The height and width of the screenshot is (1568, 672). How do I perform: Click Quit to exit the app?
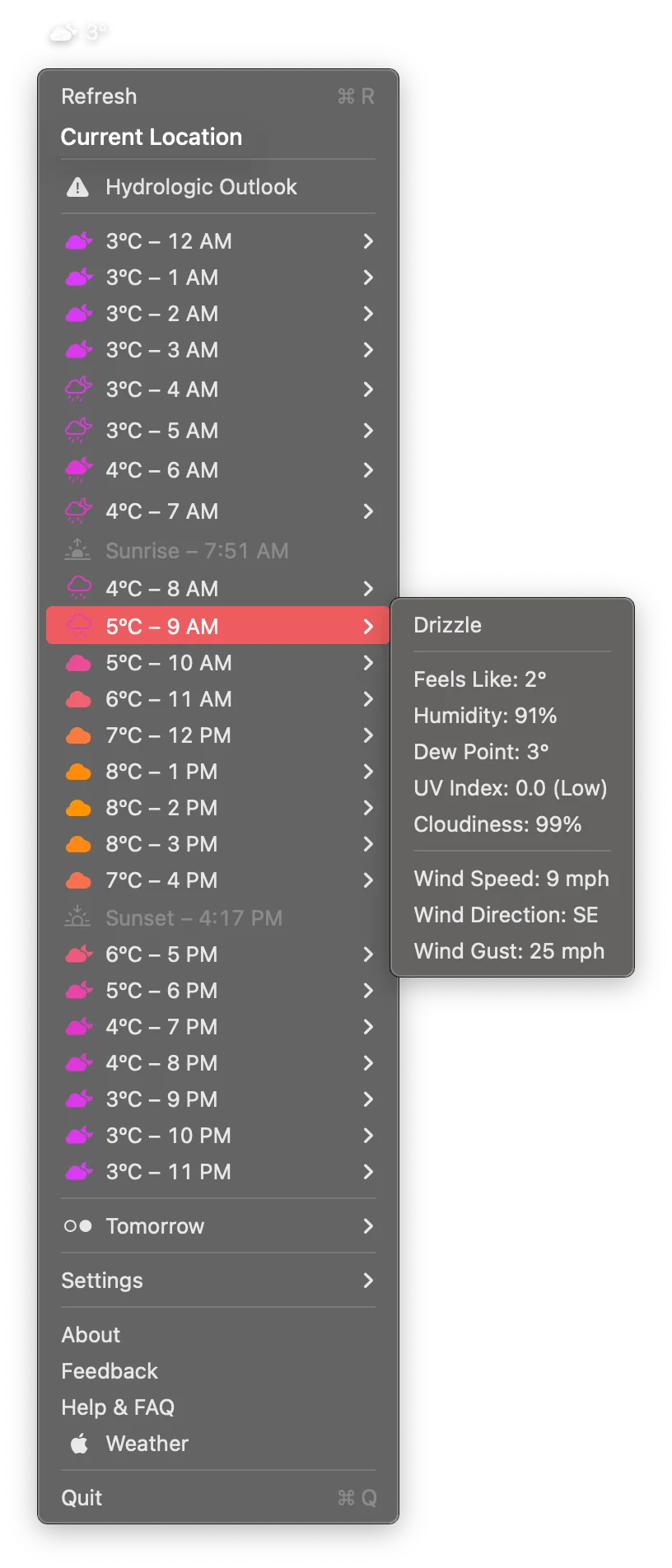point(81,1498)
